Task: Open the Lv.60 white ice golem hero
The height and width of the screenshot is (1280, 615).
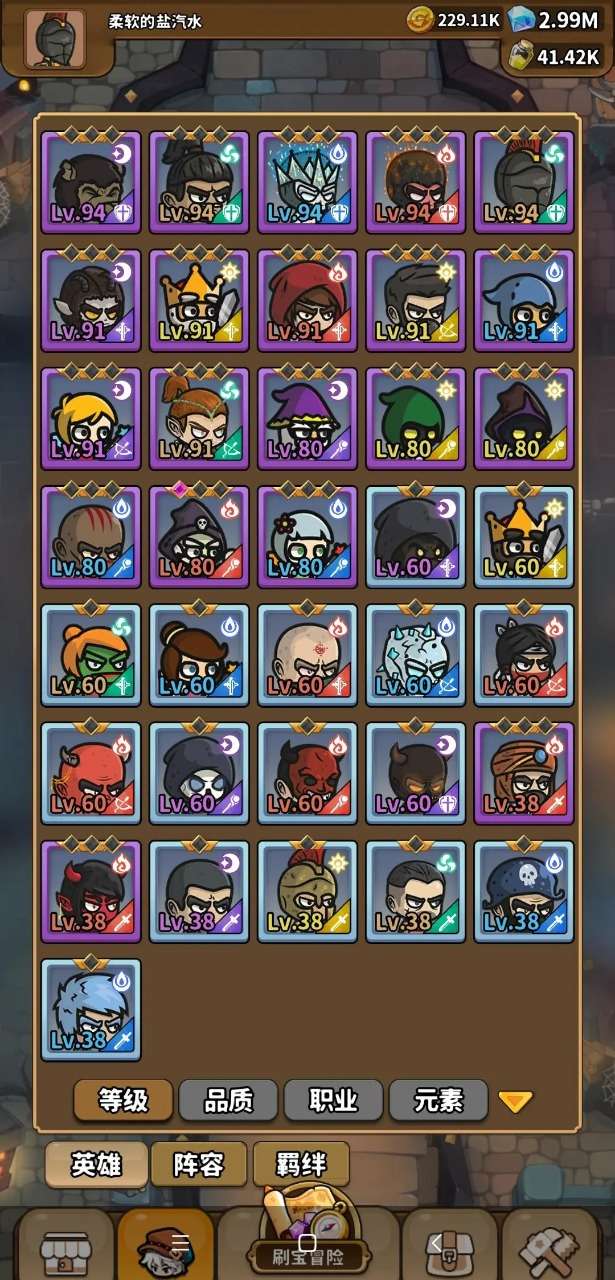Action: pos(415,655)
